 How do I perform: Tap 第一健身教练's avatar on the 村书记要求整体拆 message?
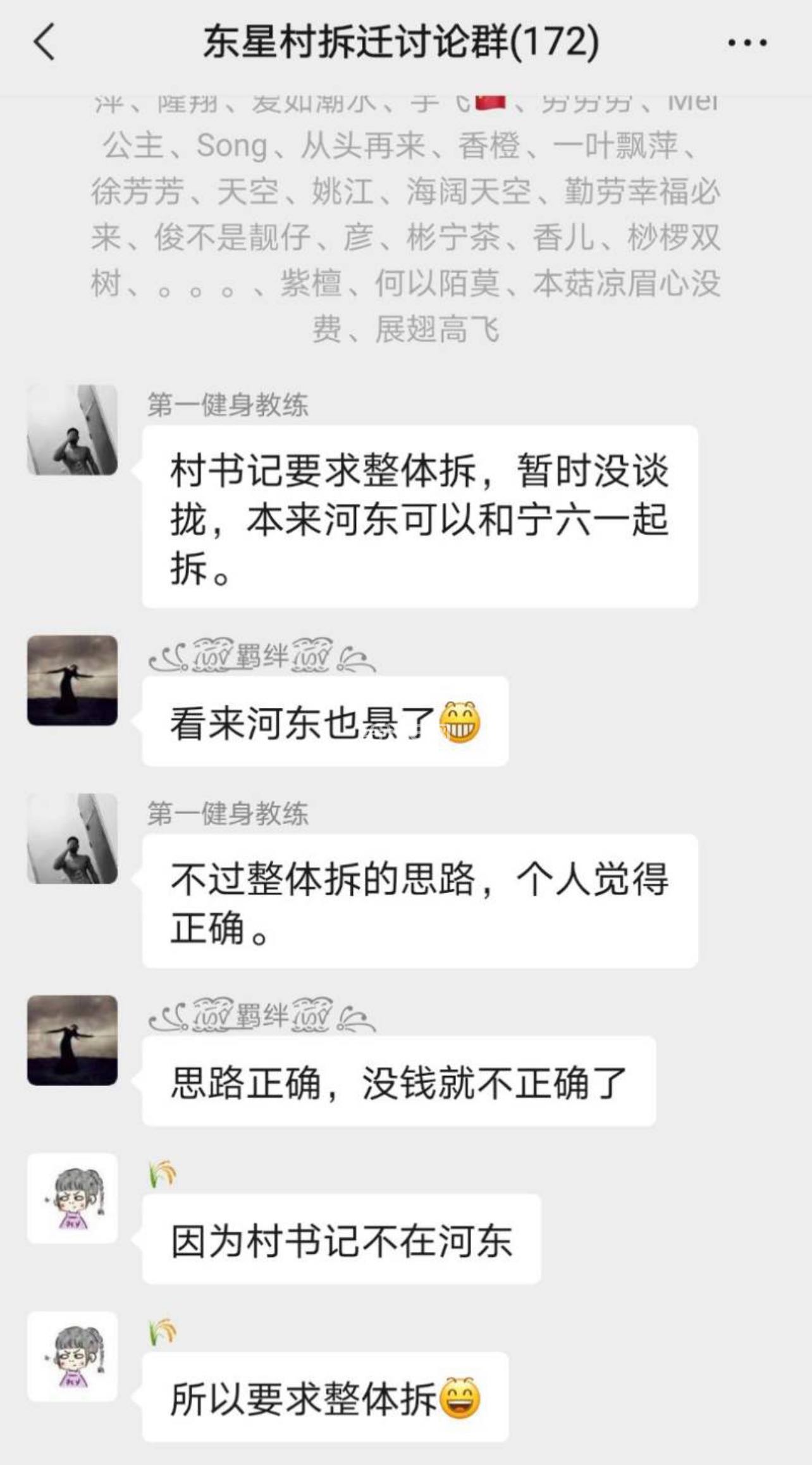pos(72,430)
